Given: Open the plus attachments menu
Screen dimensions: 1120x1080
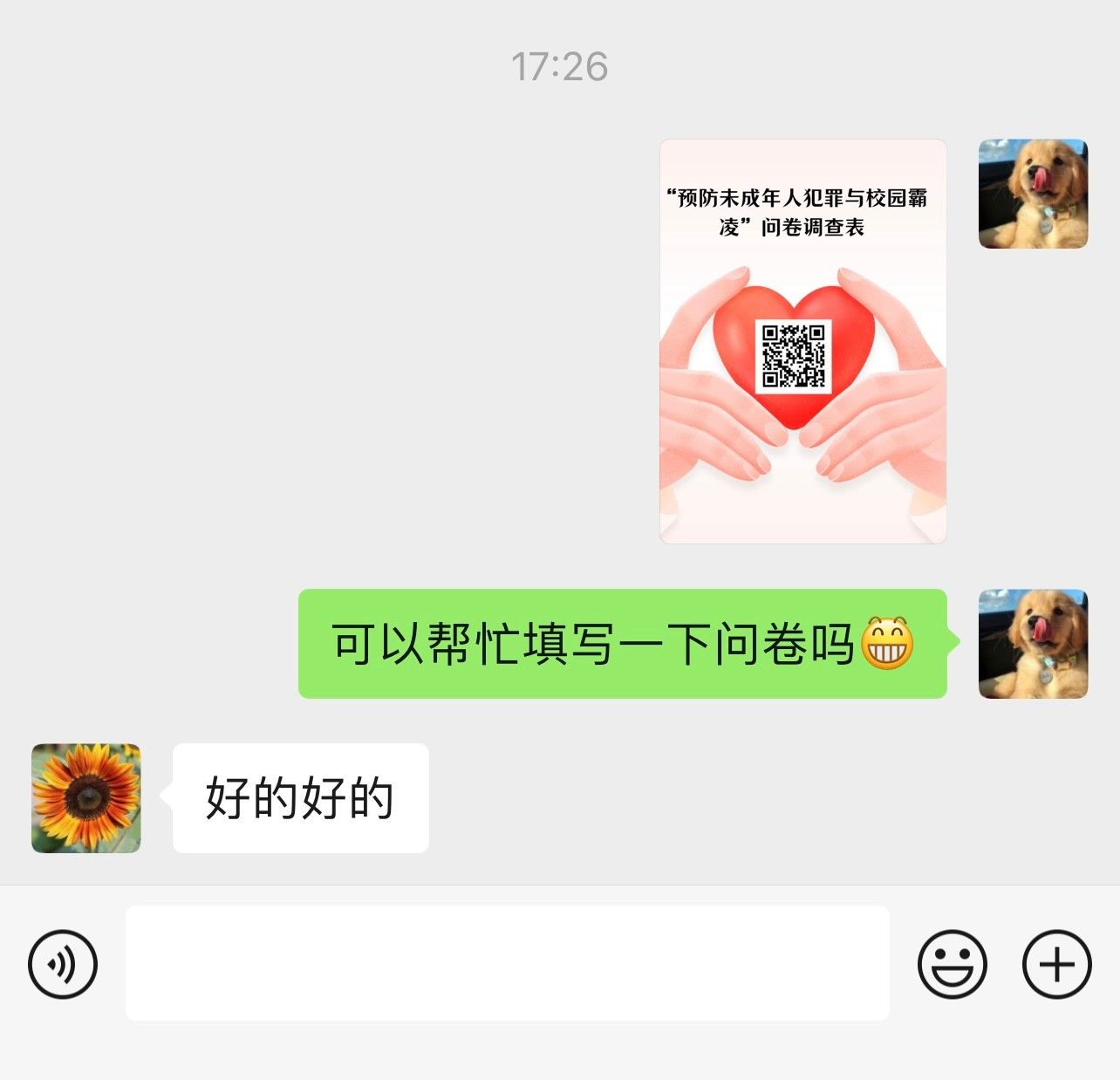Looking at the screenshot, I should [1056, 964].
